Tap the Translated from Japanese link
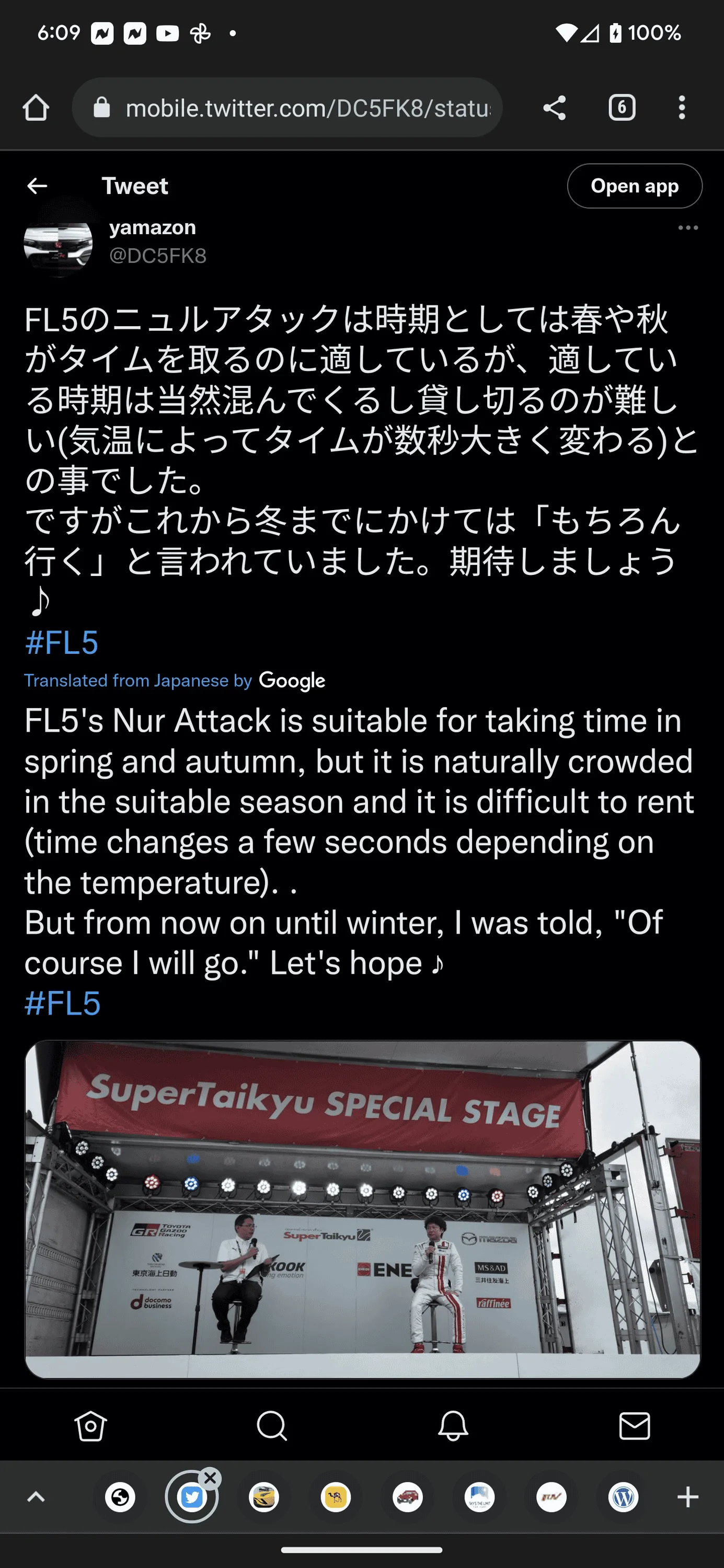 pos(137,681)
